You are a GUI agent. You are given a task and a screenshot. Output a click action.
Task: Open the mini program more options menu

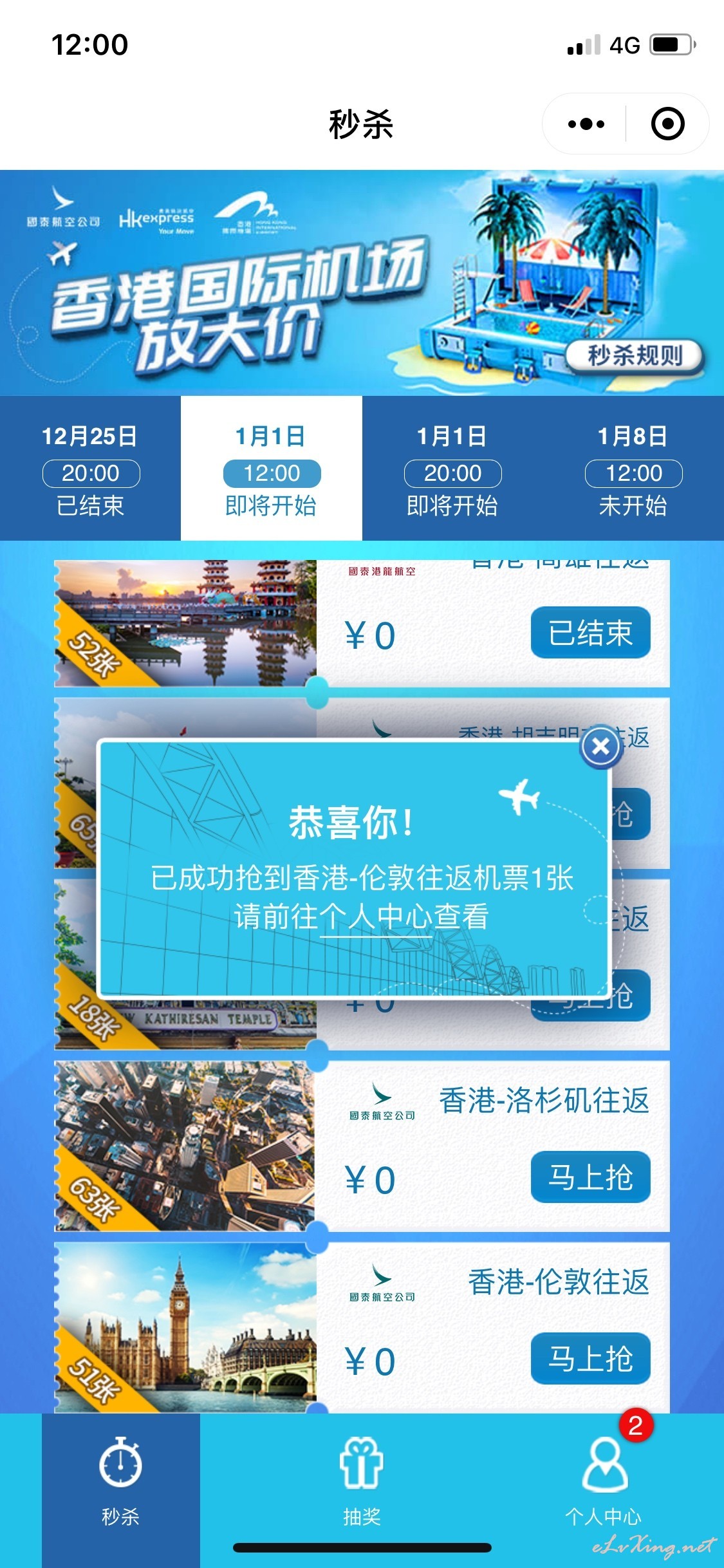[586, 124]
